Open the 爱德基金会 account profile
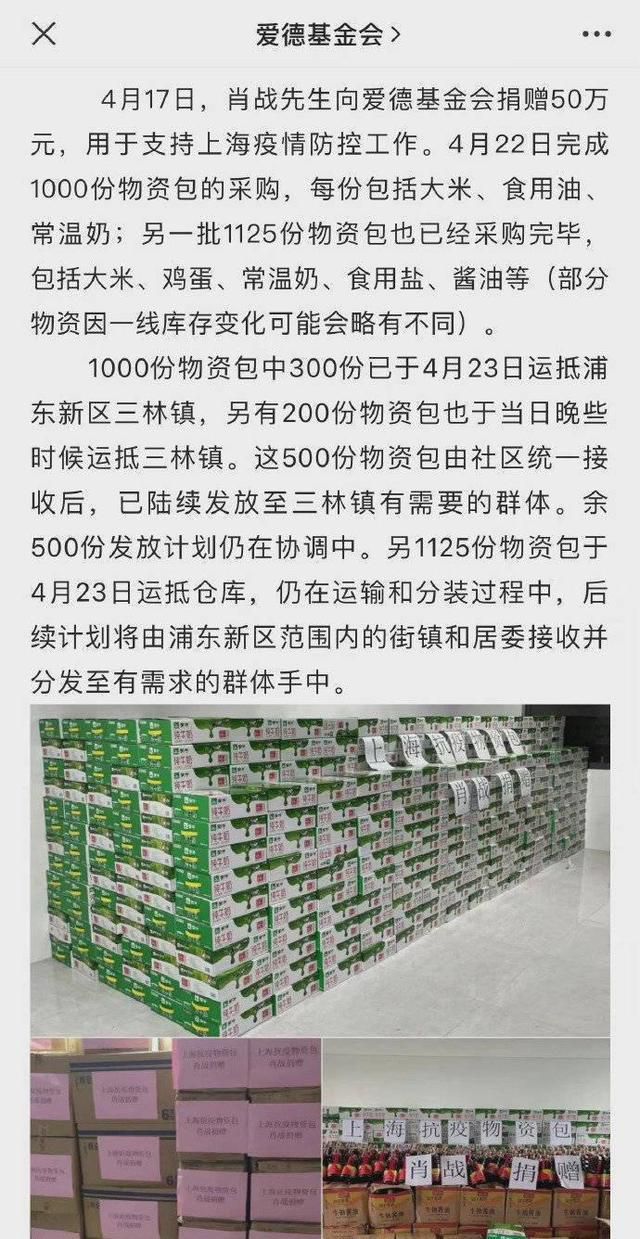The height and width of the screenshot is (1239, 640). click(x=328, y=35)
